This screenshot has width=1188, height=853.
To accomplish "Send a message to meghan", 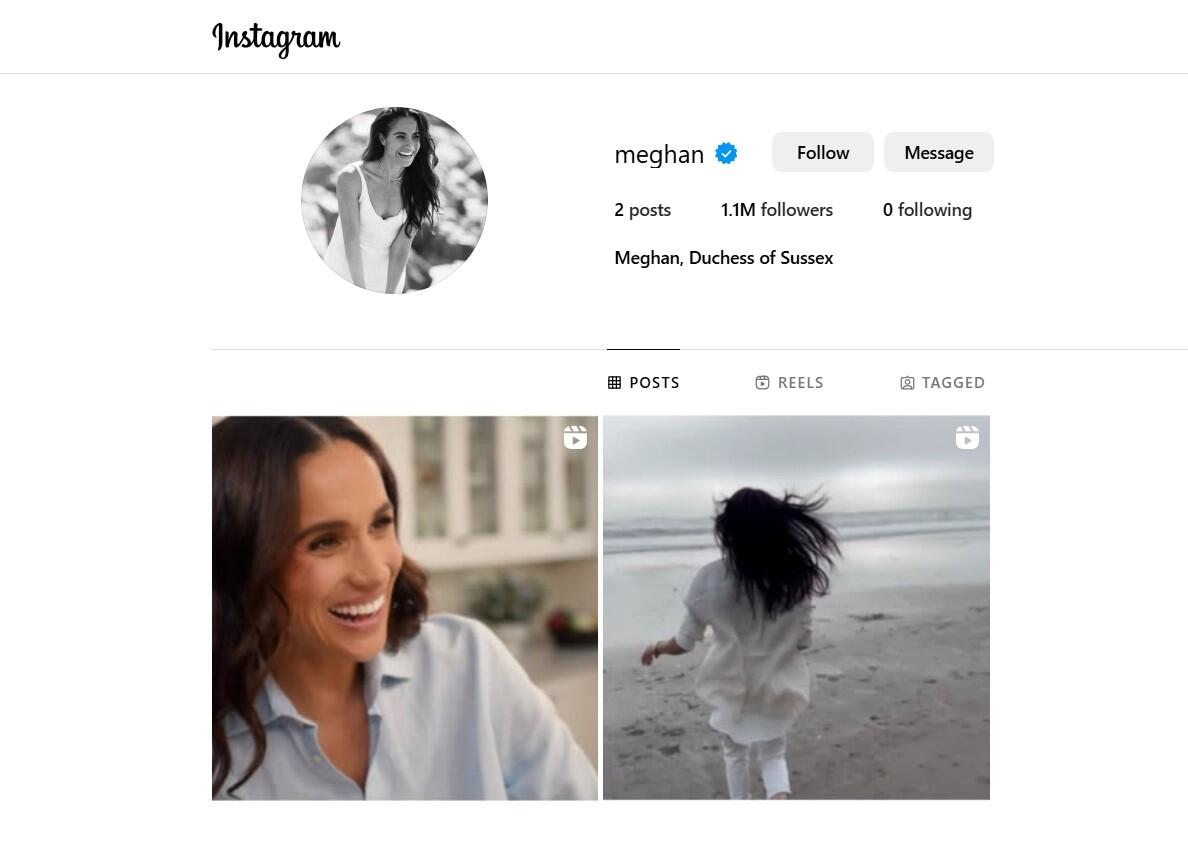I will coord(938,152).
